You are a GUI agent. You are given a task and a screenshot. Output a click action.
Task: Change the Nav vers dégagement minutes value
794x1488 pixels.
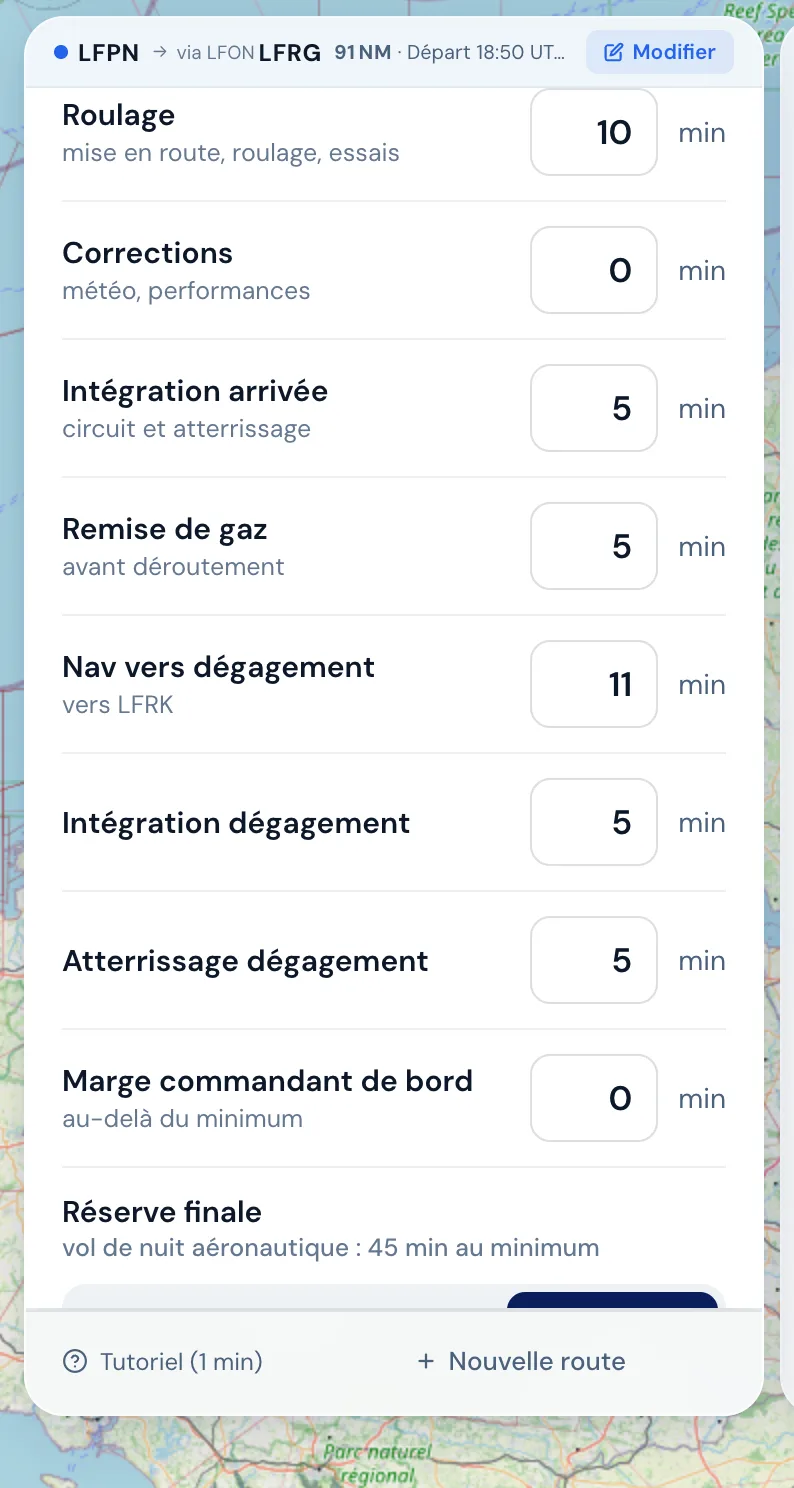[x=594, y=684]
